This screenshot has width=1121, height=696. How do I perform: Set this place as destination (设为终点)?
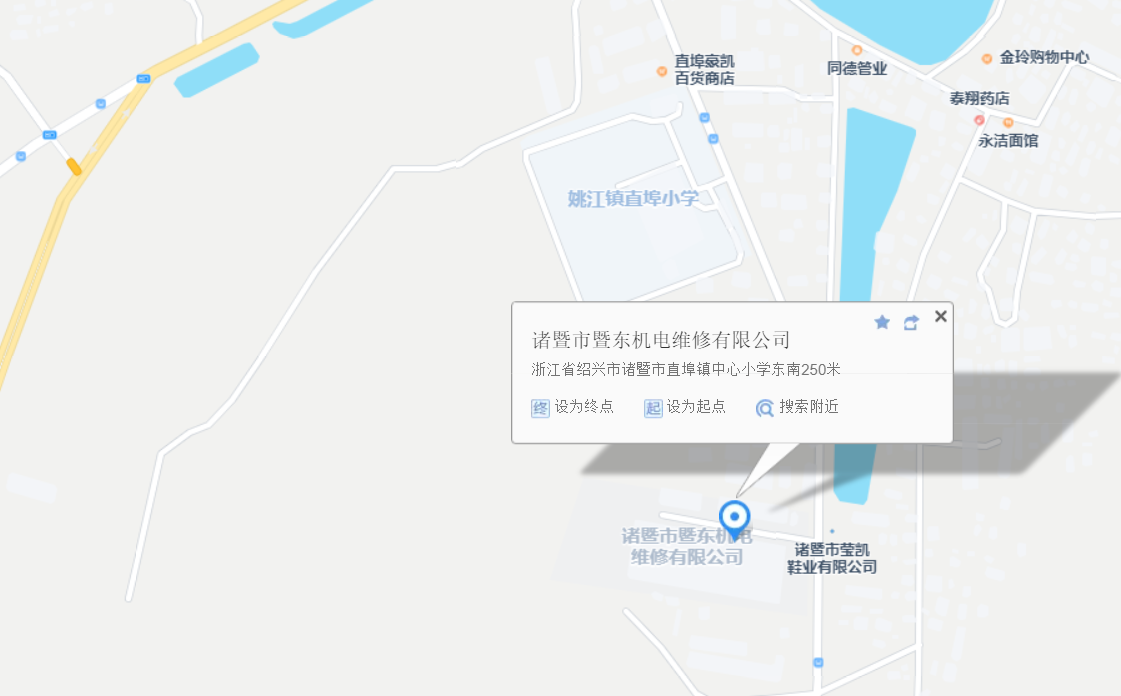coord(573,407)
